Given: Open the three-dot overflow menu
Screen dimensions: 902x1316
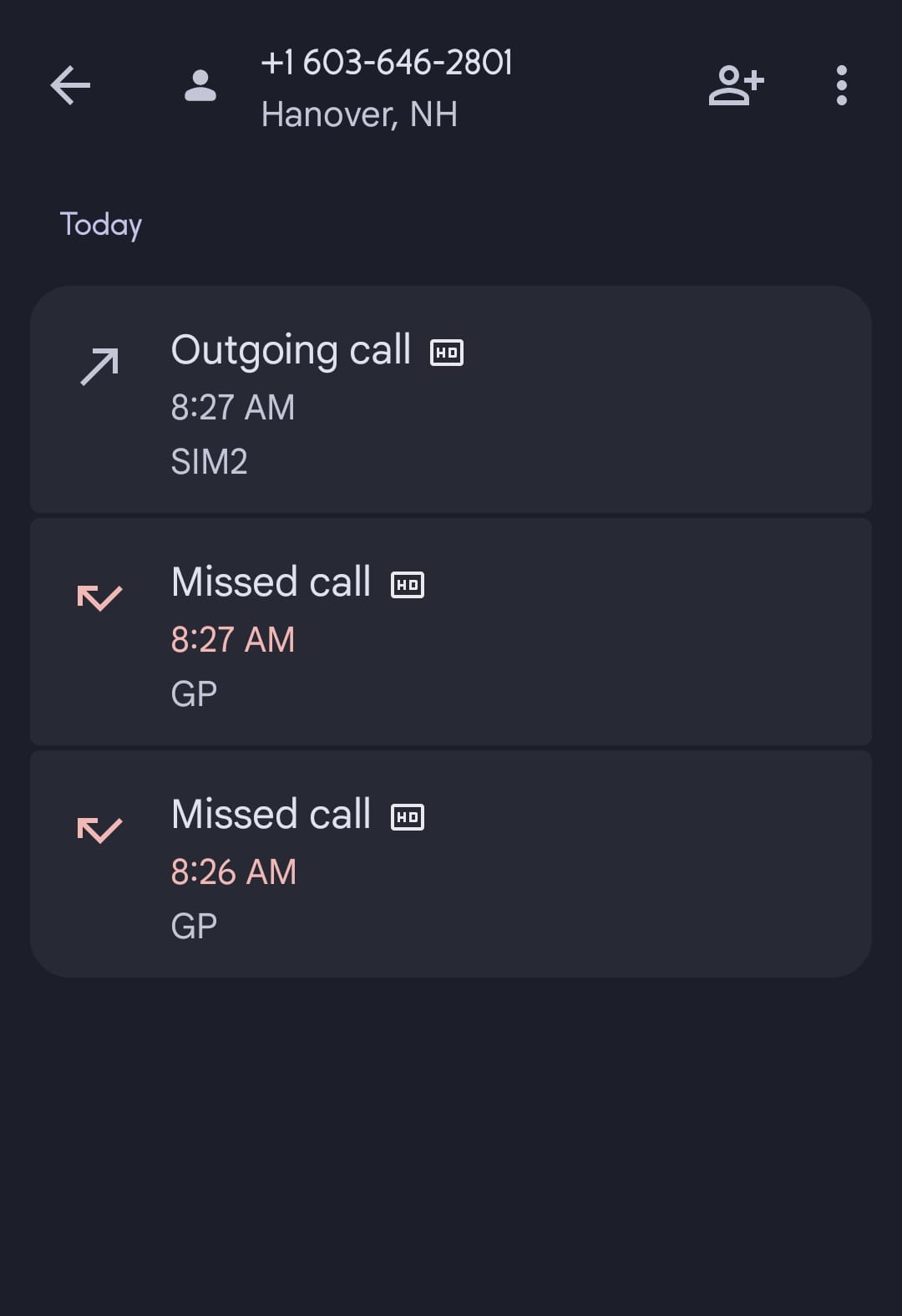Looking at the screenshot, I should coord(841,85).
